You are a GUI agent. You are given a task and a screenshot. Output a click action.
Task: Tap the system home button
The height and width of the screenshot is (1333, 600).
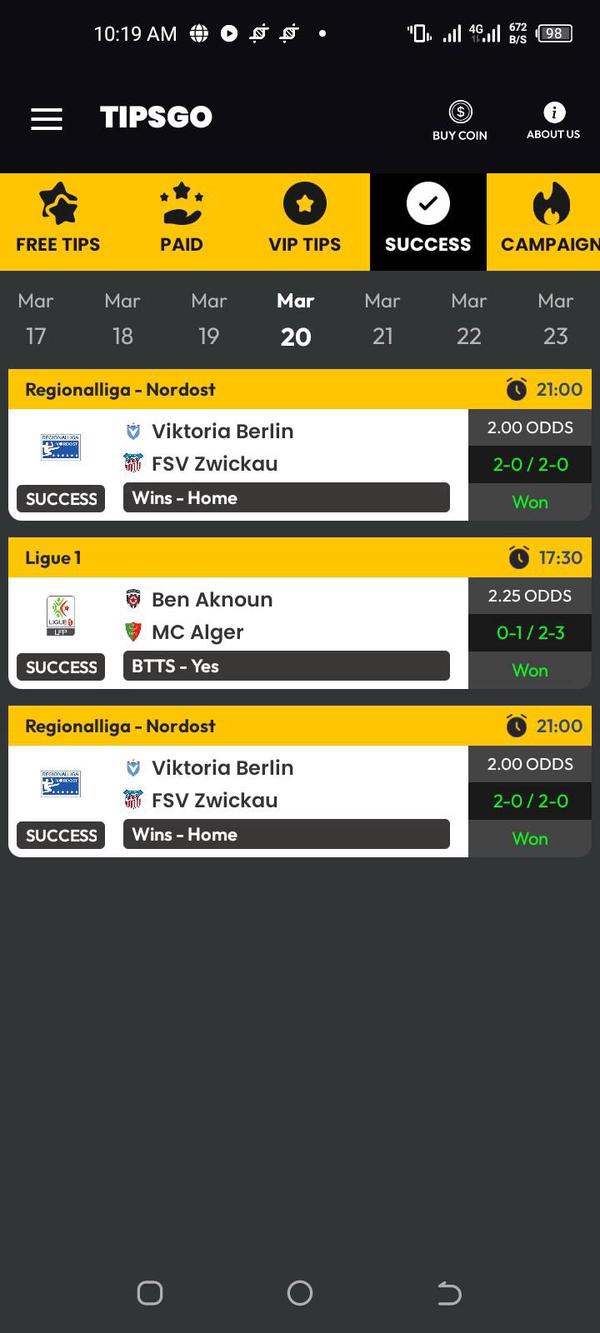300,1293
